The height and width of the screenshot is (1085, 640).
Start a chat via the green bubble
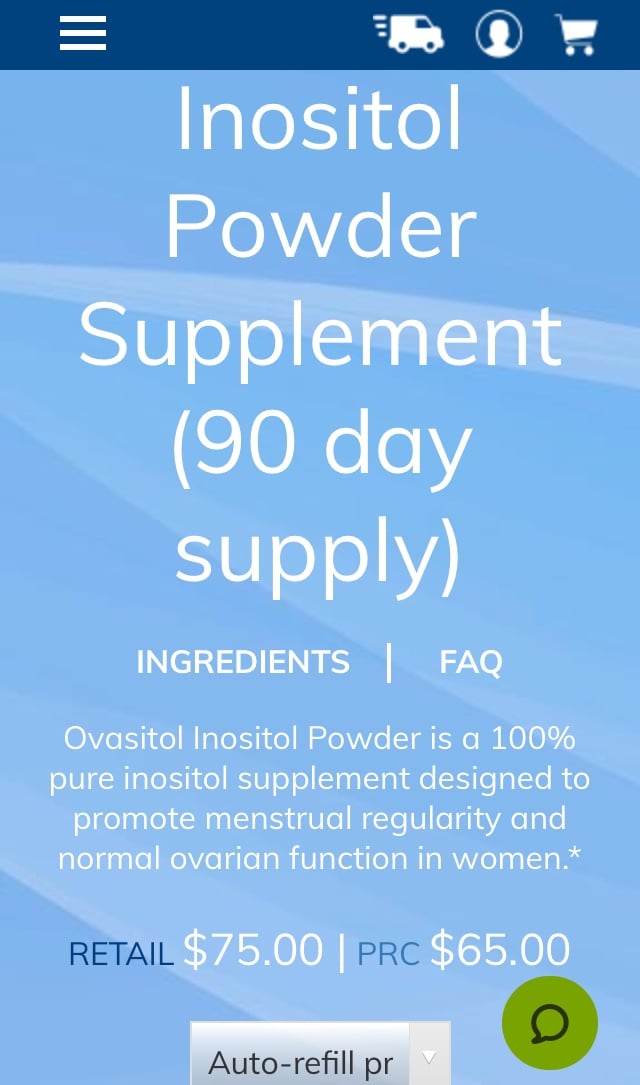click(549, 1023)
